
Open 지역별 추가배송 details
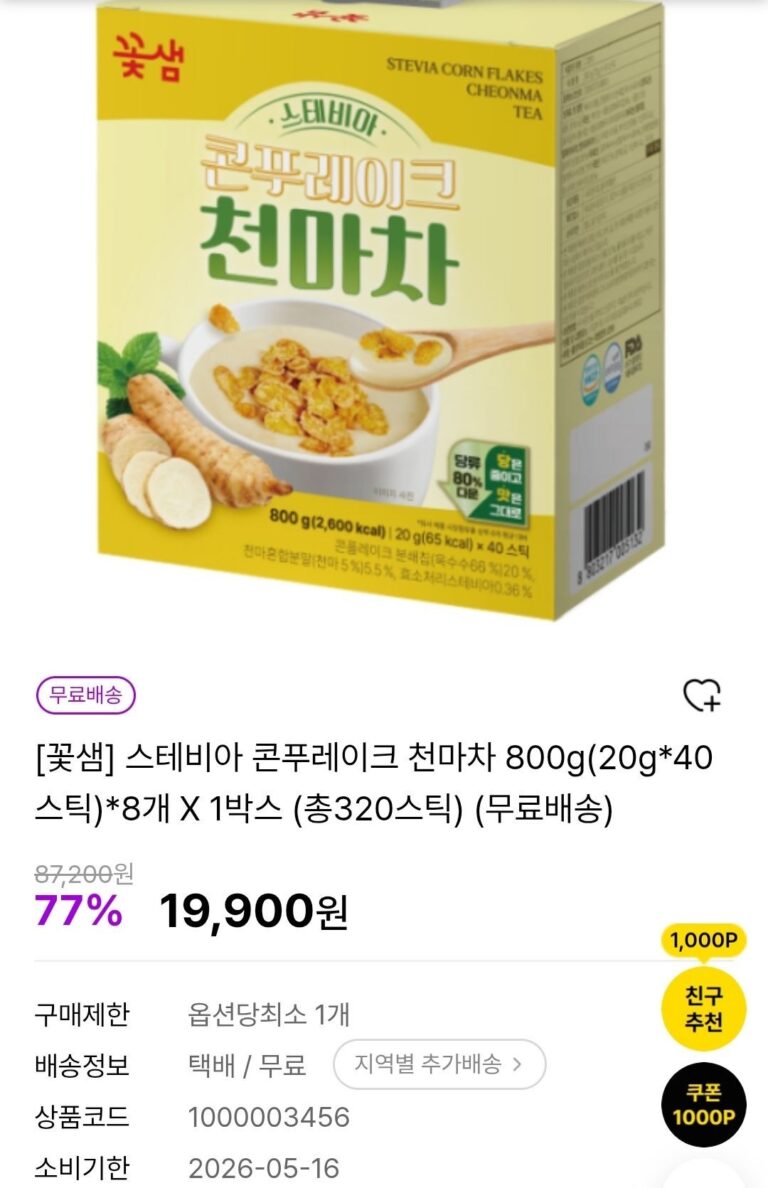tap(439, 1064)
